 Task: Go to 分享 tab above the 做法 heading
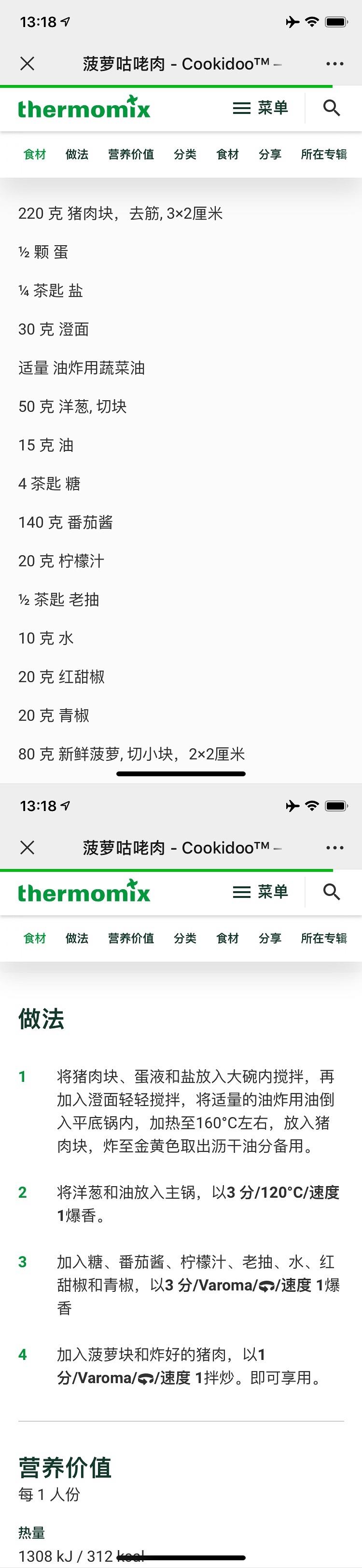click(x=269, y=938)
